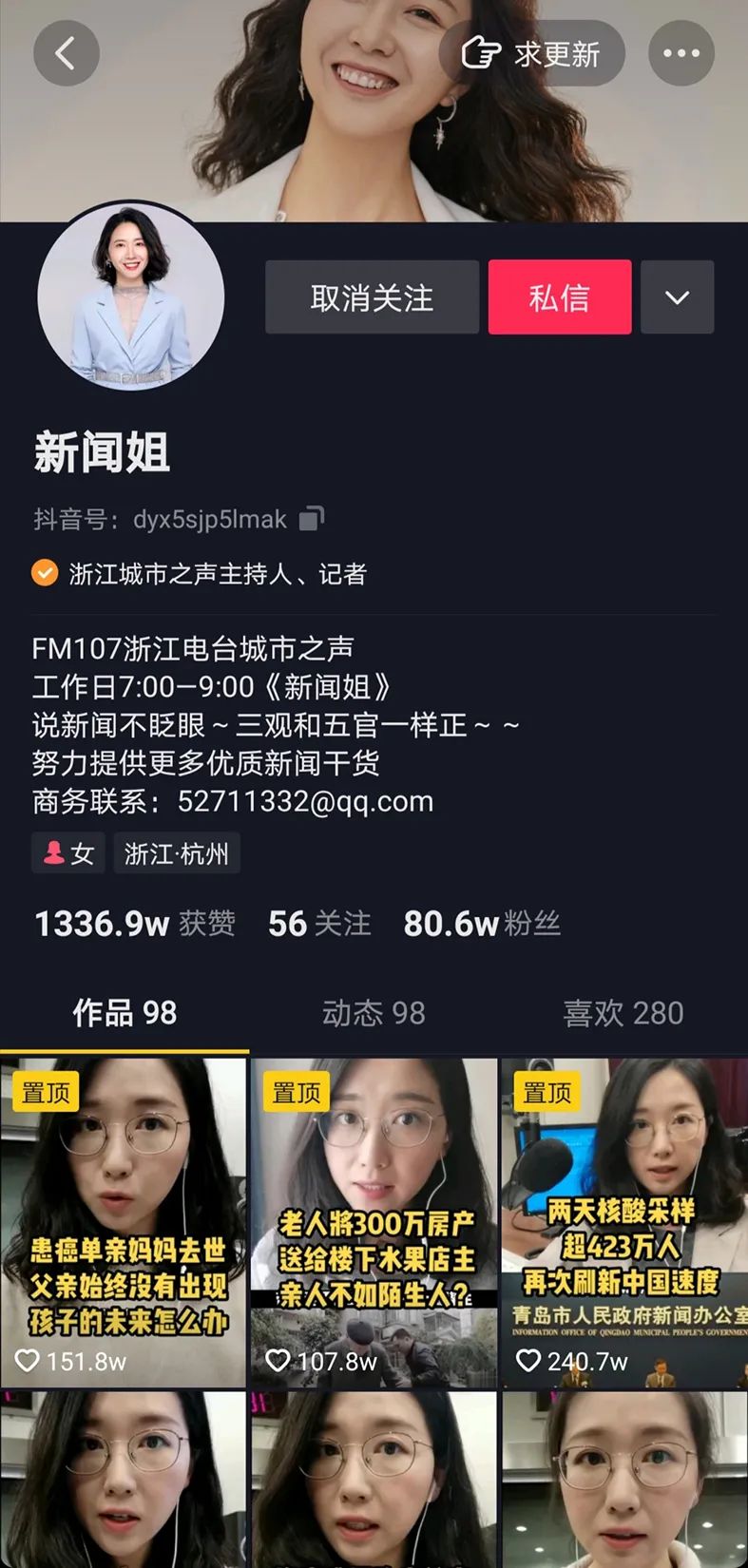748x1568 pixels.
Task: Copy the Douyin ID dyx5sjp5lmak
Action: pyautogui.click(x=312, y=519)
